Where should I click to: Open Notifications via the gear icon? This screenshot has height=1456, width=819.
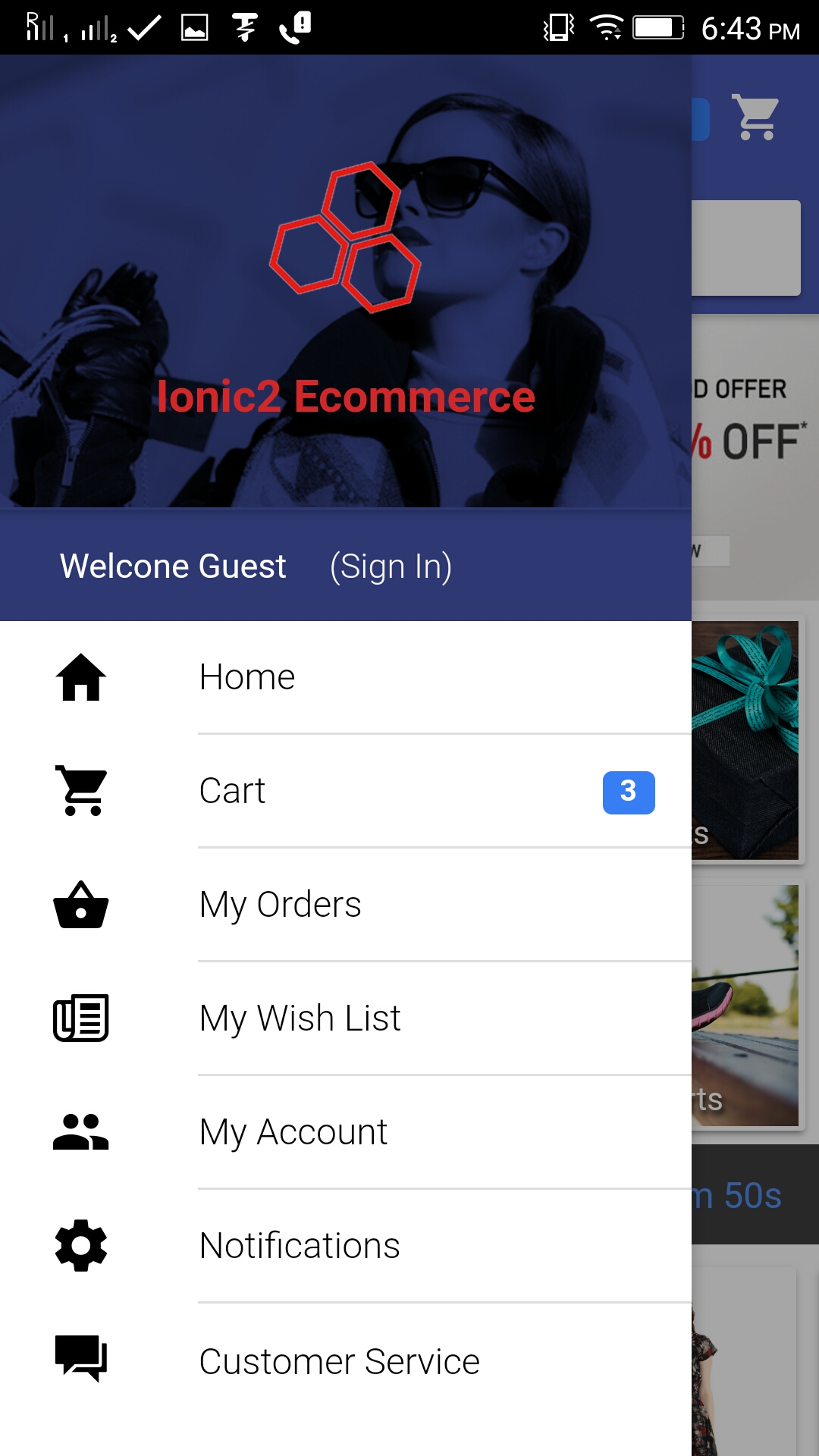click(80, 1244)
